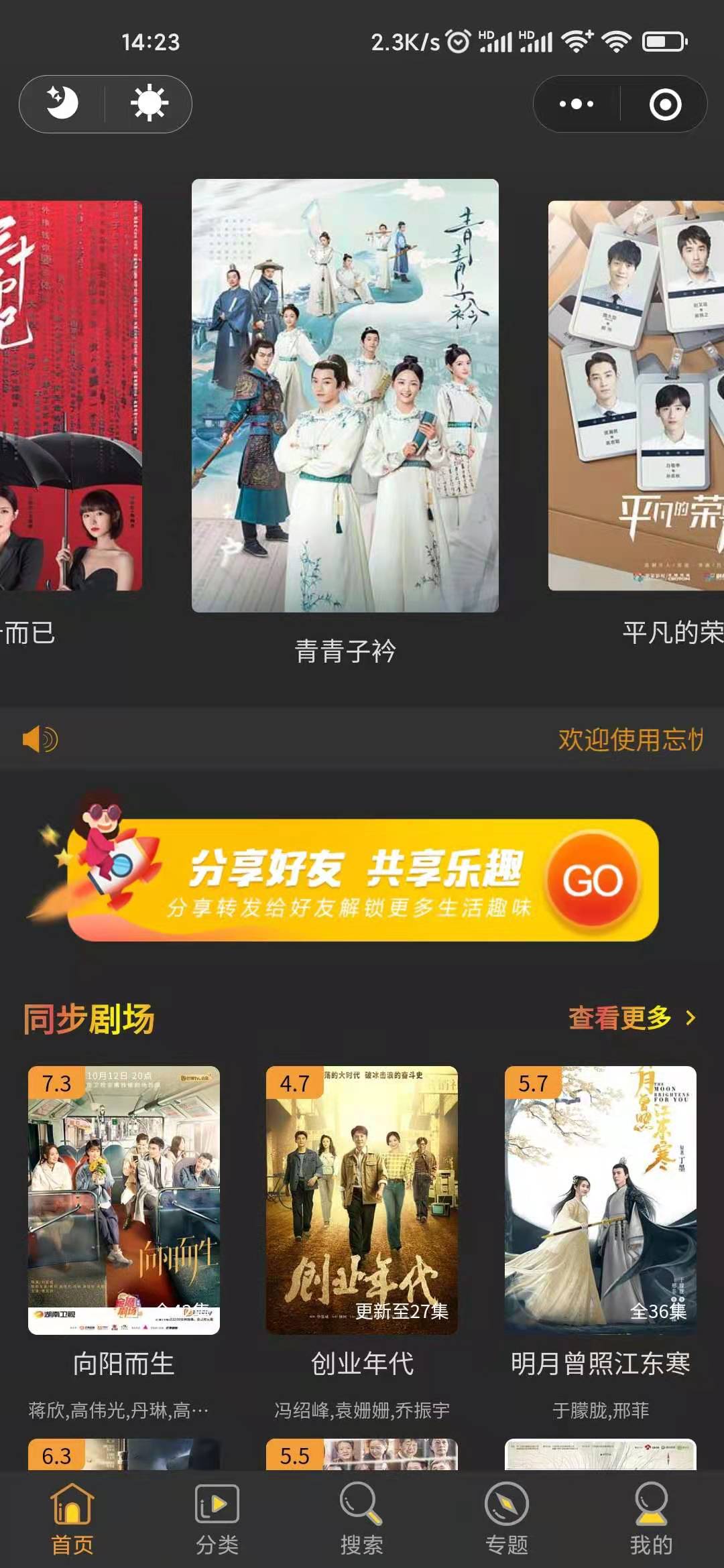Open 查看更多 for 同步剧场
This screenshot has height=1568, width=724.
[x=632, y=1018]
